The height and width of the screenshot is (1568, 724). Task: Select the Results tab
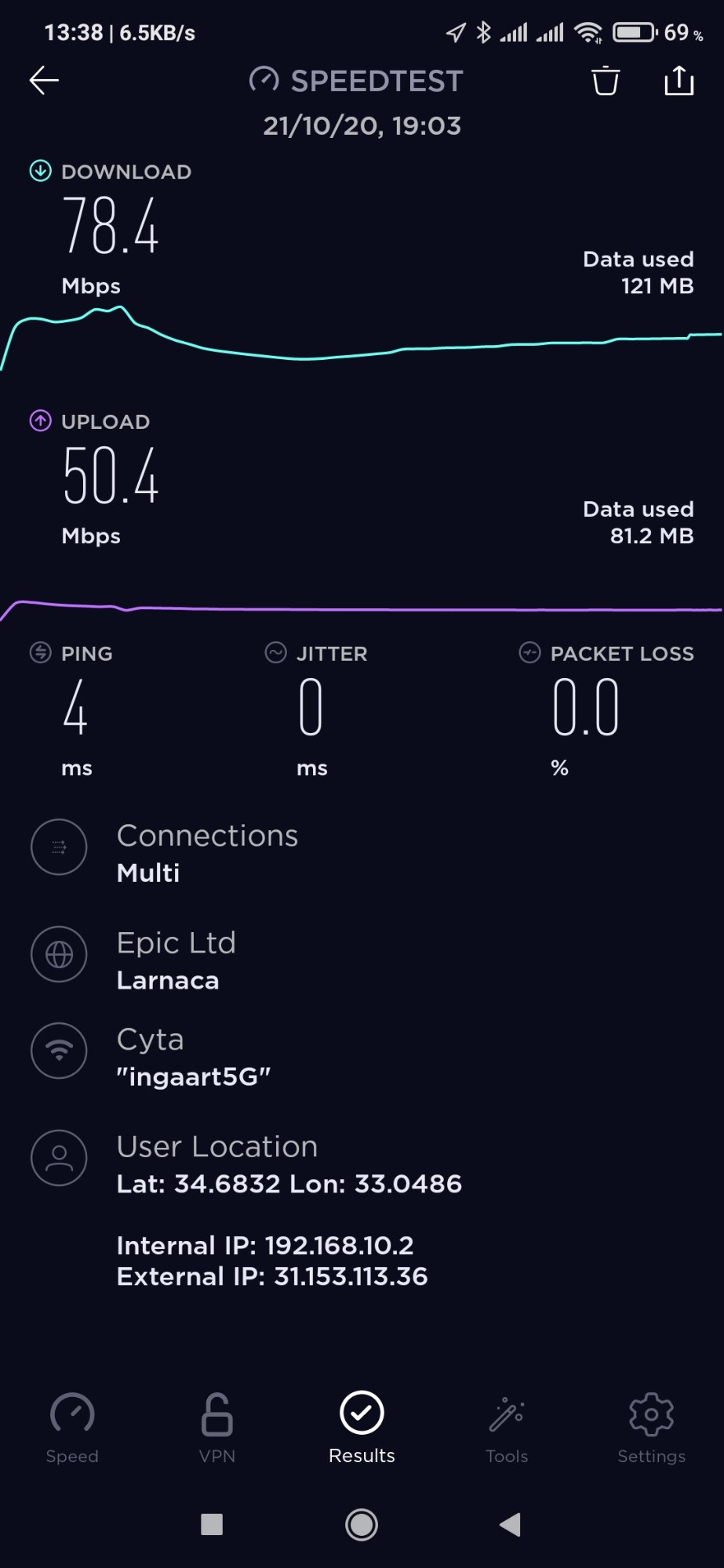(x=362, y=1428)
